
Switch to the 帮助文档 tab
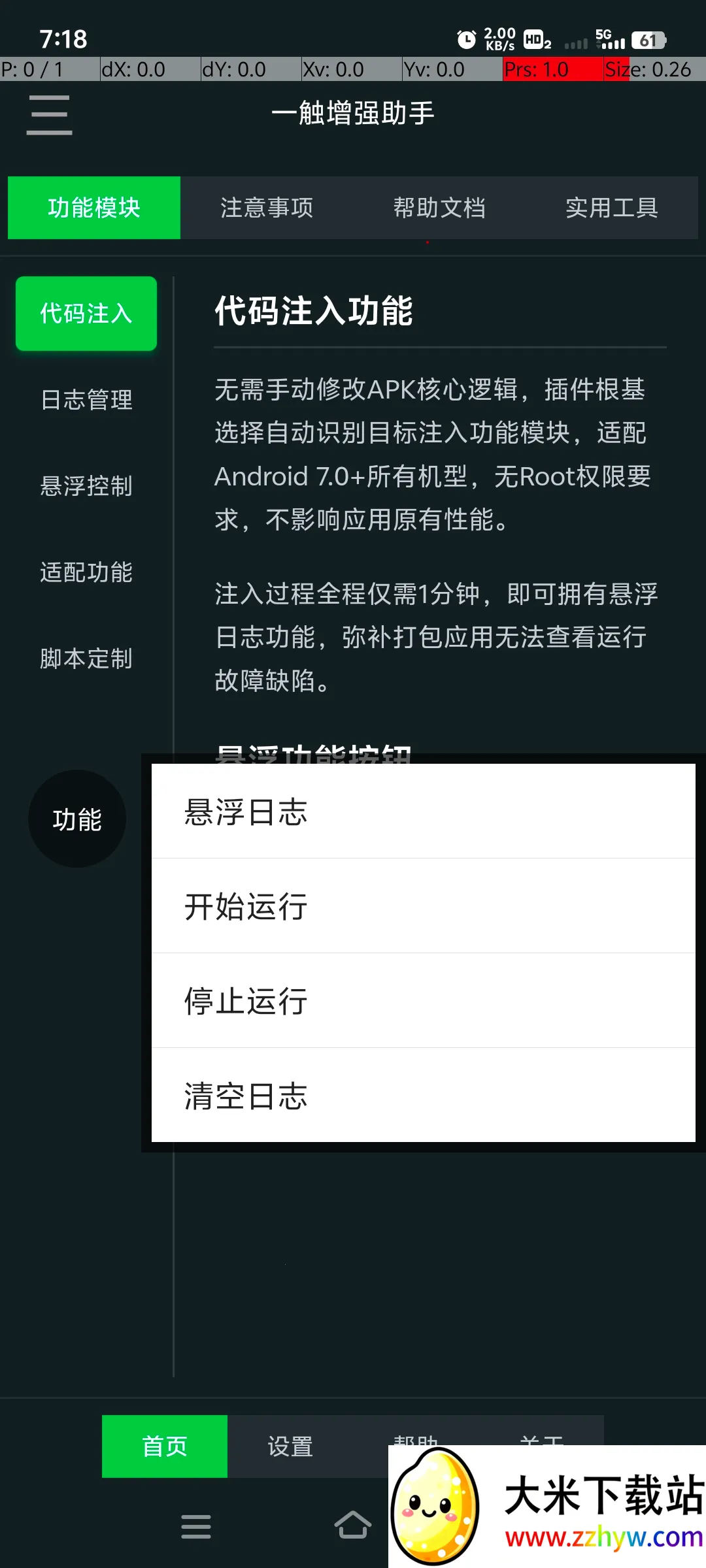click(439, 208)
